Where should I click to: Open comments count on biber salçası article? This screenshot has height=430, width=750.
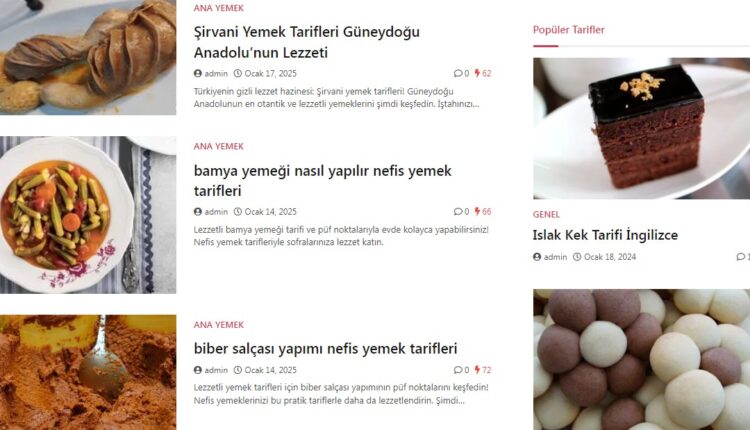tap(461, 370)
